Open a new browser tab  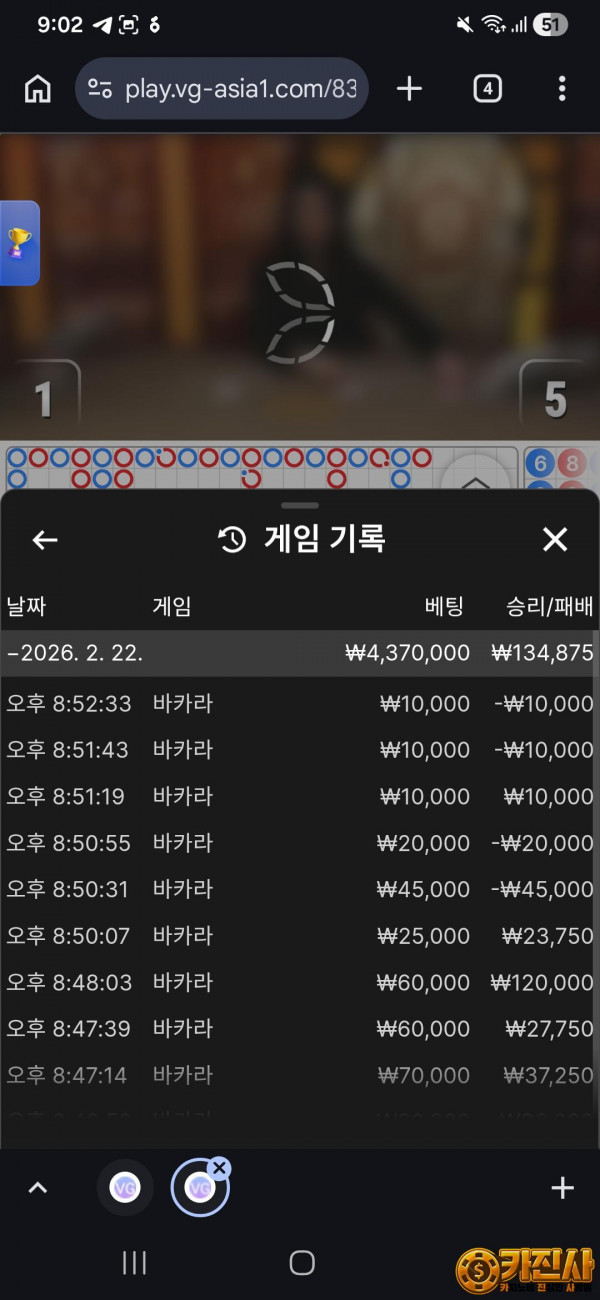(409, 89)
